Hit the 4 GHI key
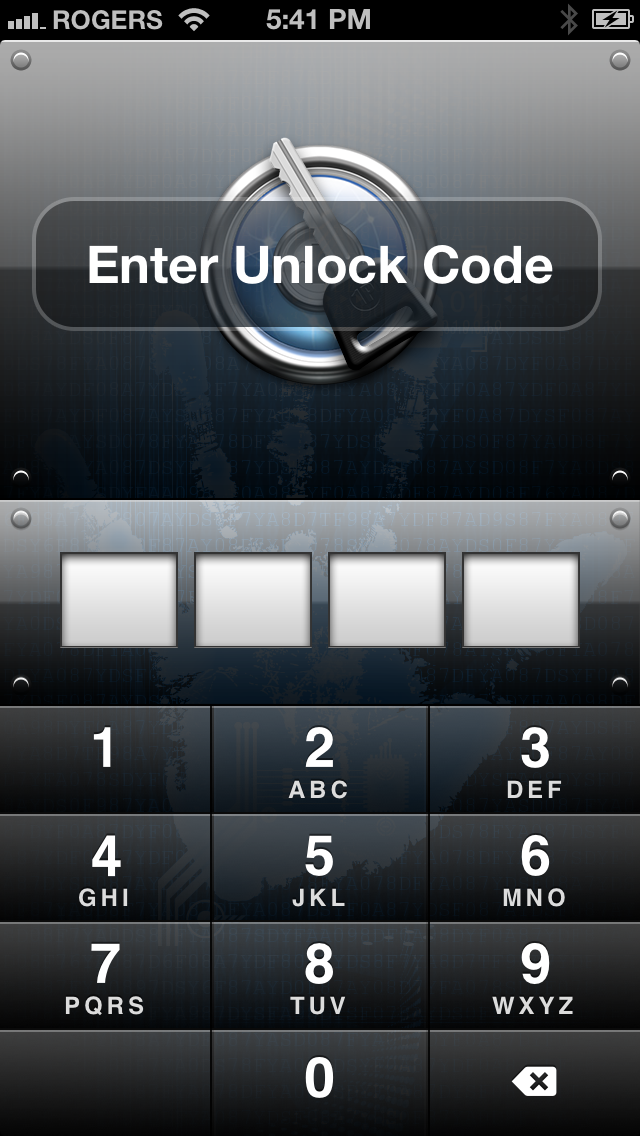 click(x=105, y=868)
